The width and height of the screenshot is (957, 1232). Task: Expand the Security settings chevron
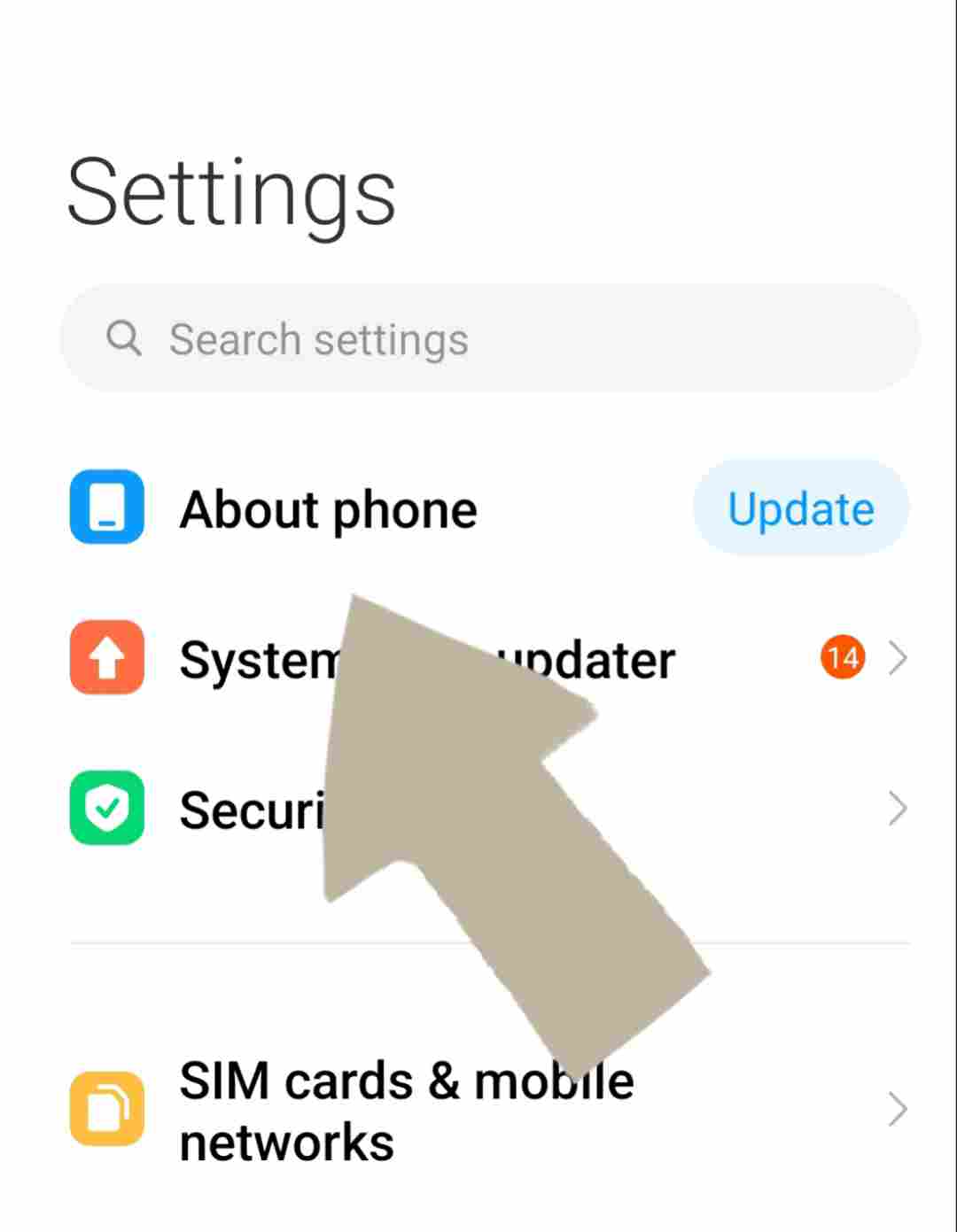point(899,808)
